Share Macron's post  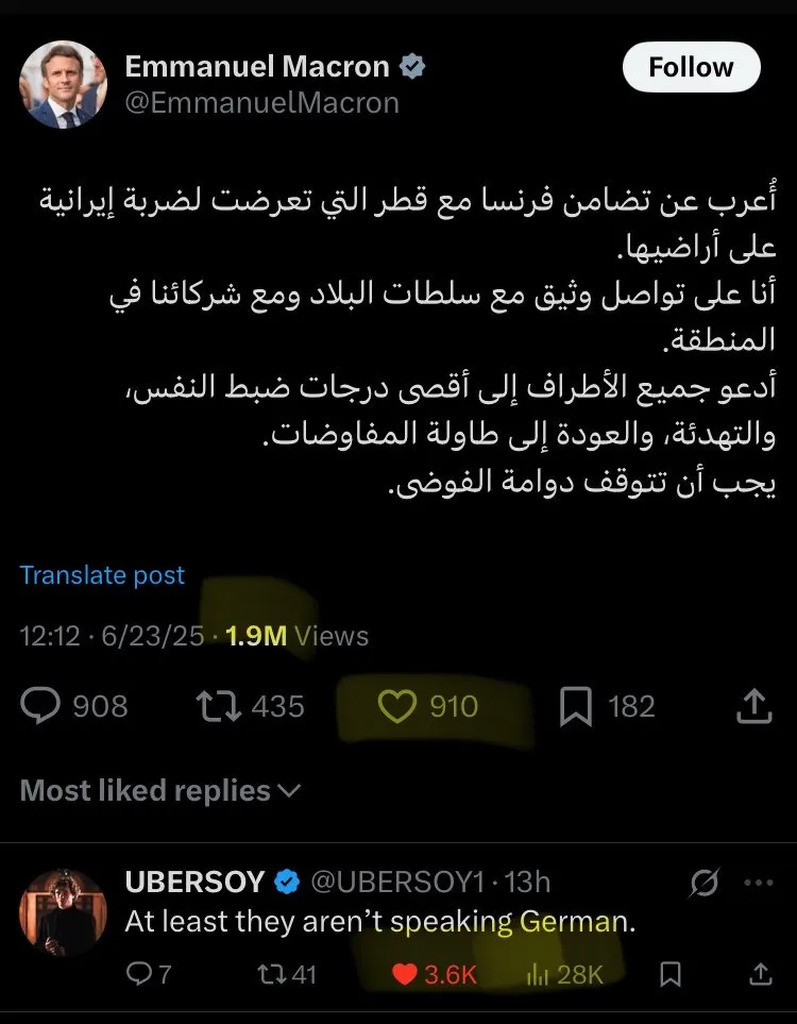point(755,707)
